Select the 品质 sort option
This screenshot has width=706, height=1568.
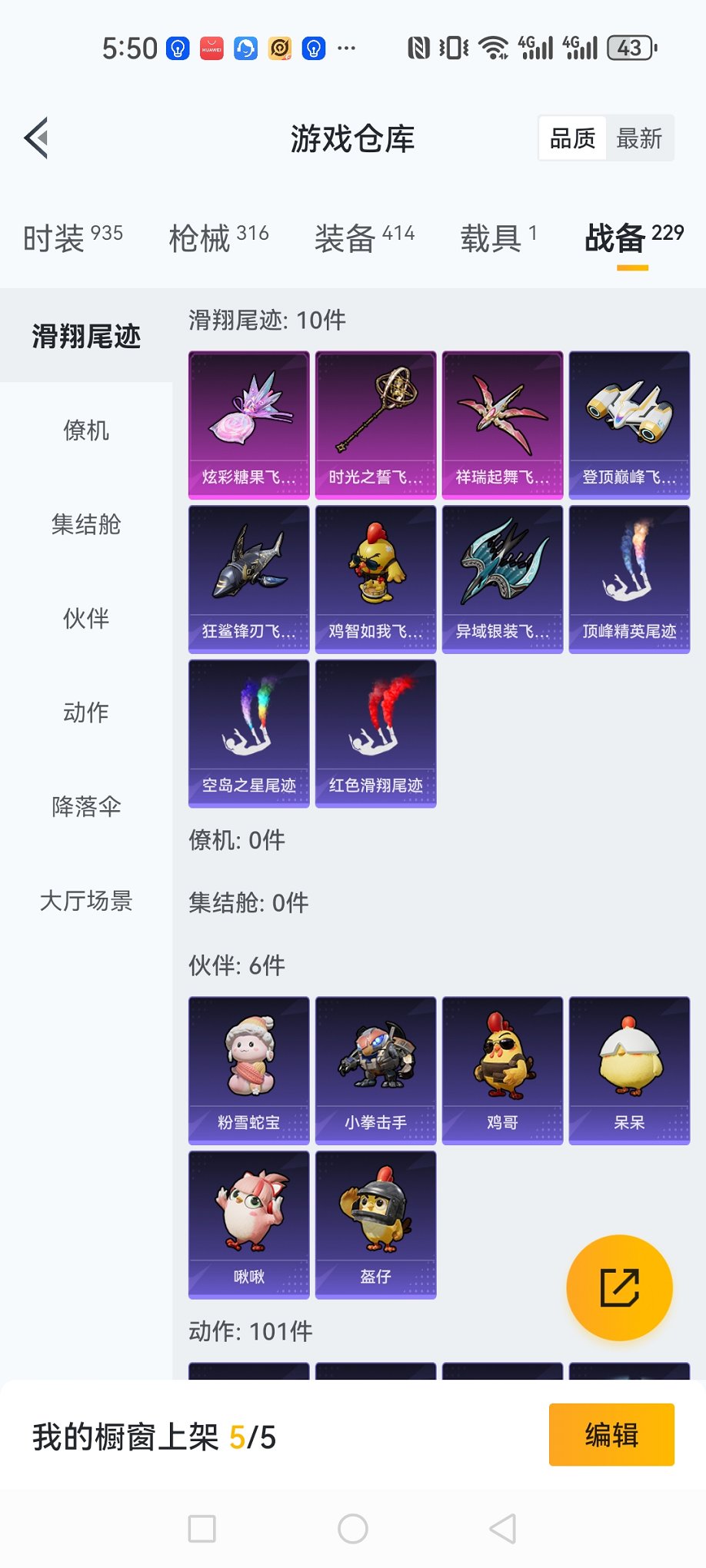tap(572, 138)
